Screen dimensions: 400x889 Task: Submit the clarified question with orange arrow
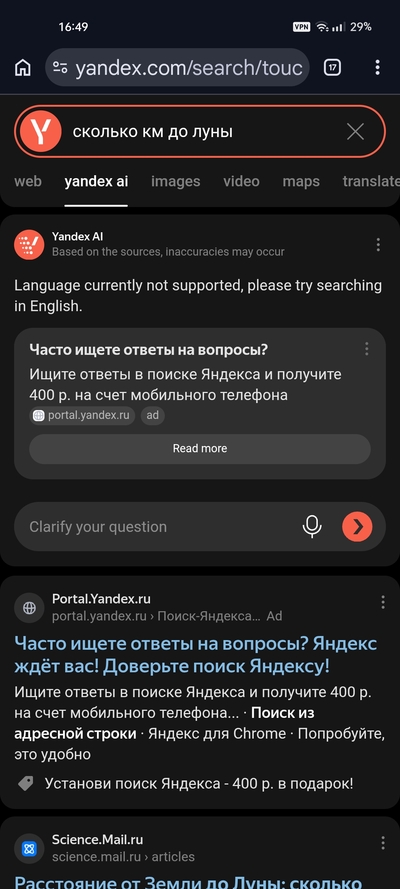pyautogui.click(x=358, y=527)
